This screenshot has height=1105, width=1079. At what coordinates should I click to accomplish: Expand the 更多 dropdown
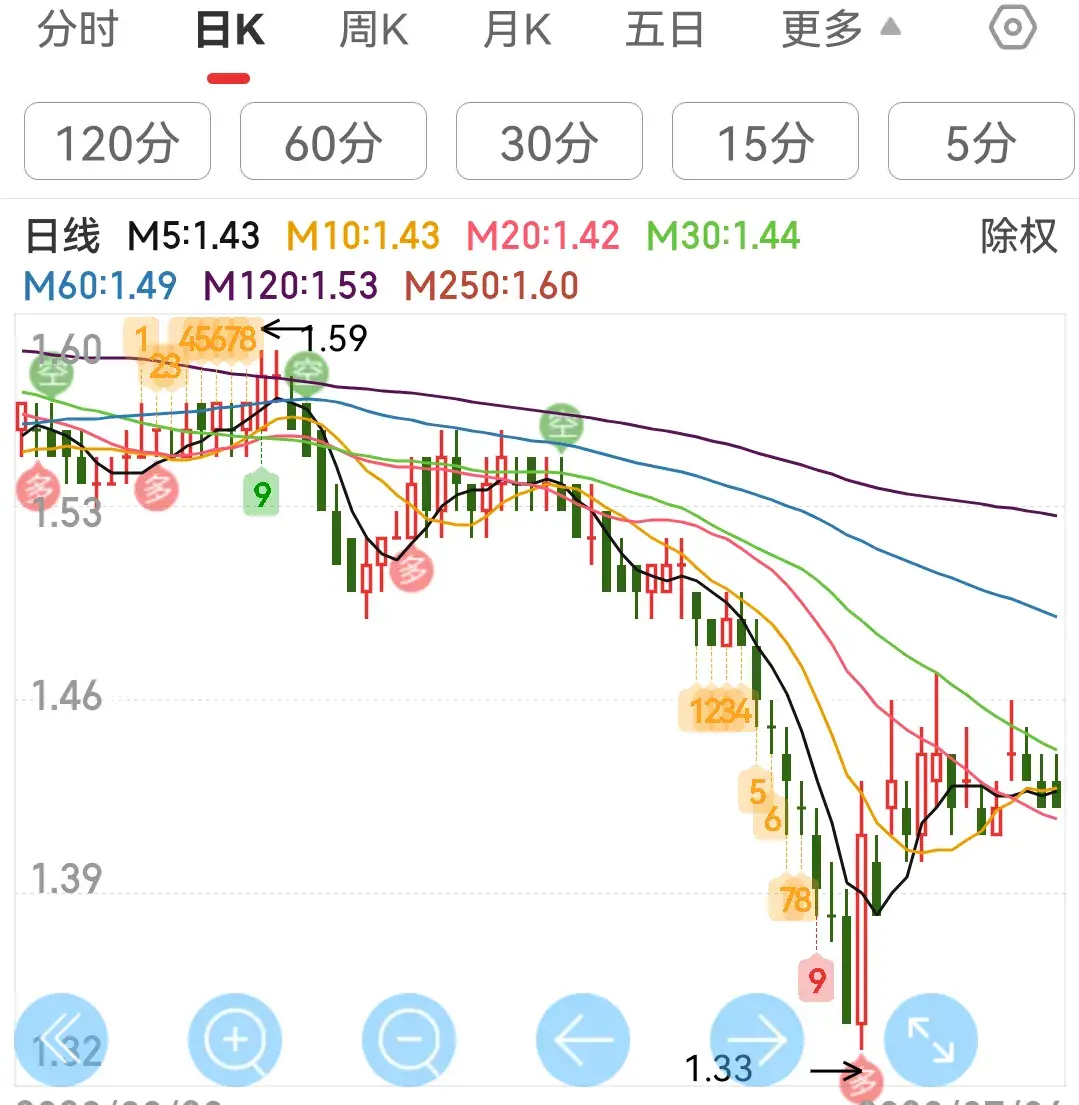click(841, 30)
